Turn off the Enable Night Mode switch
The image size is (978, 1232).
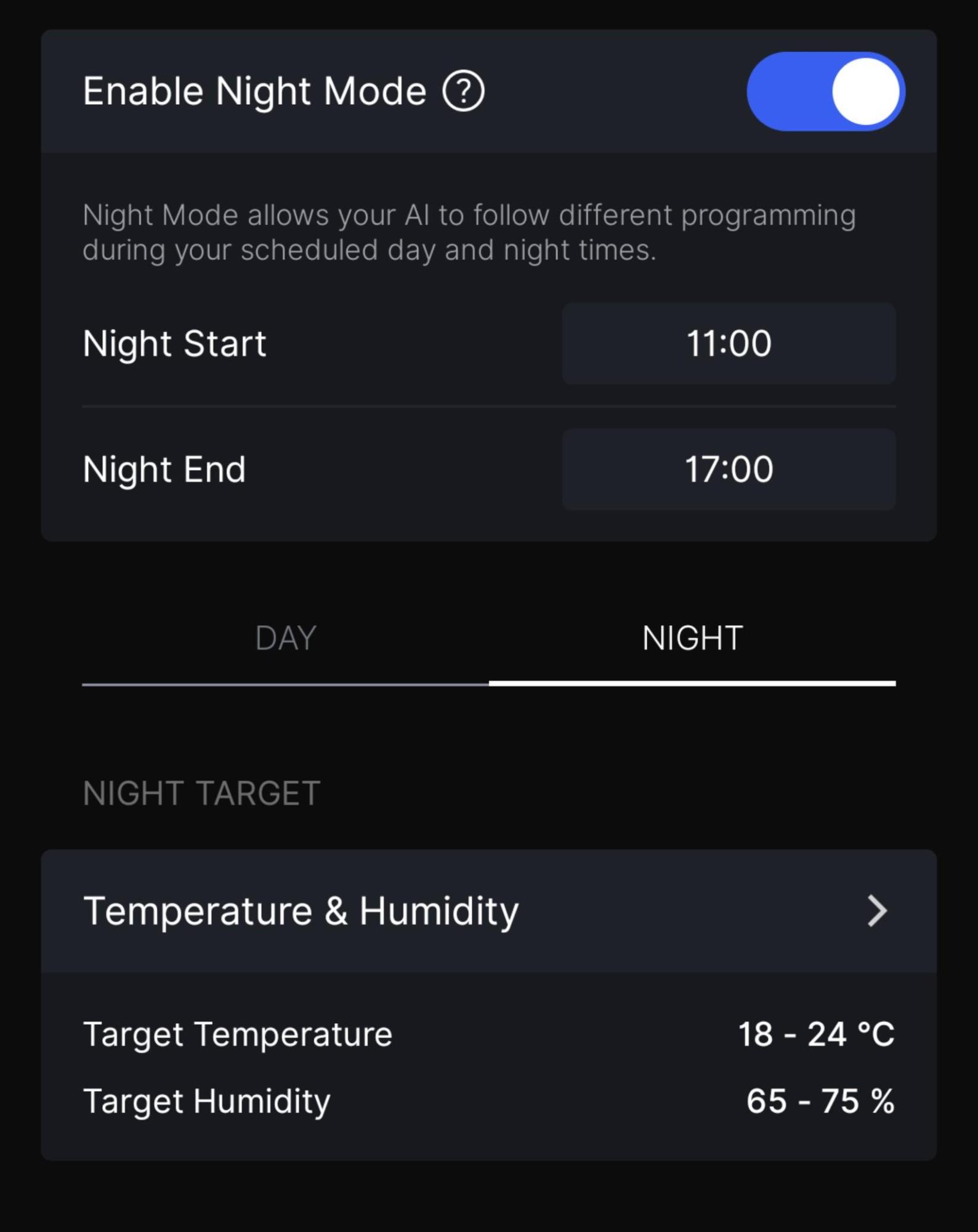825,91
